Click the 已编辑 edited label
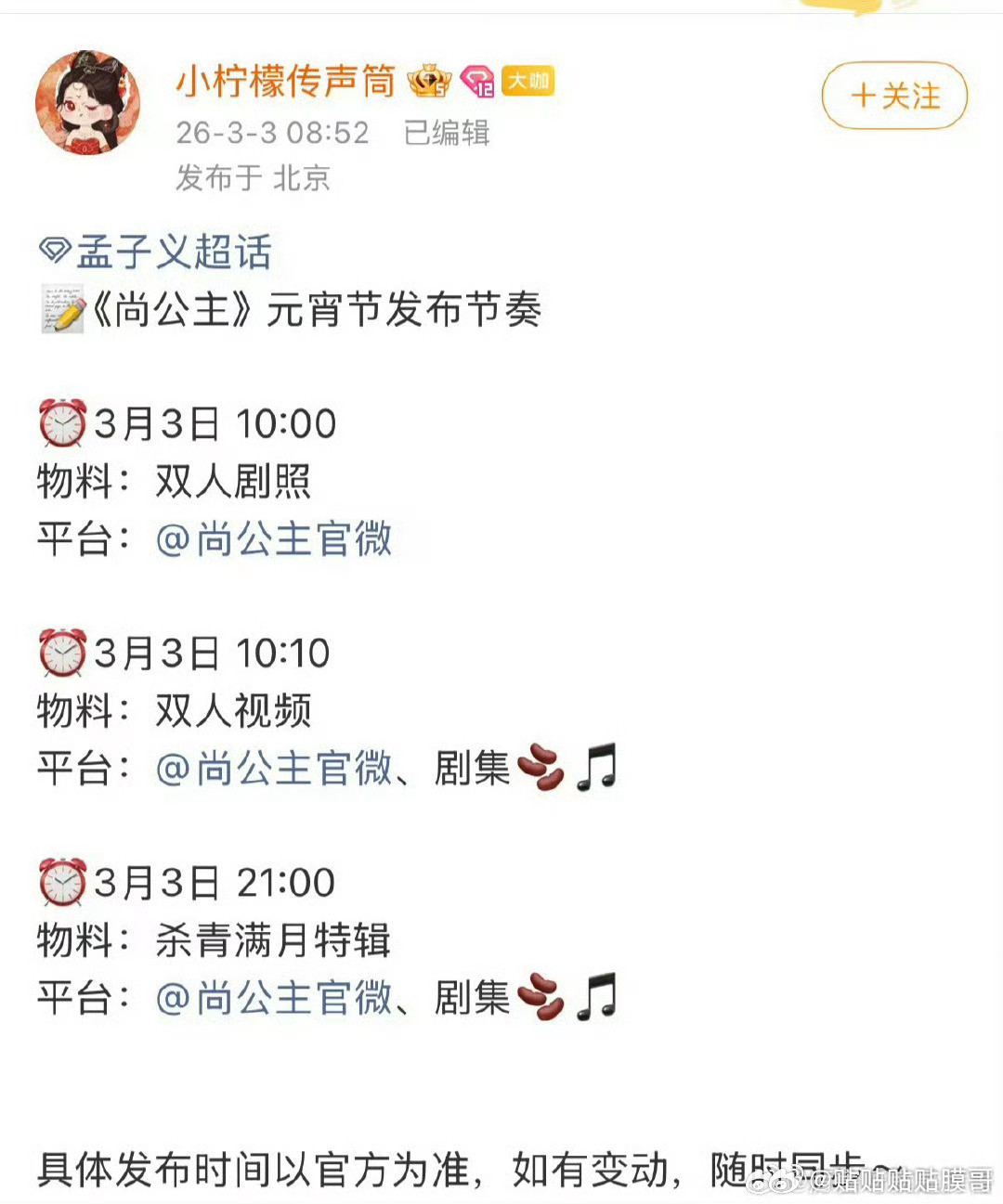 pyautogui.click(x=449, y=135)
